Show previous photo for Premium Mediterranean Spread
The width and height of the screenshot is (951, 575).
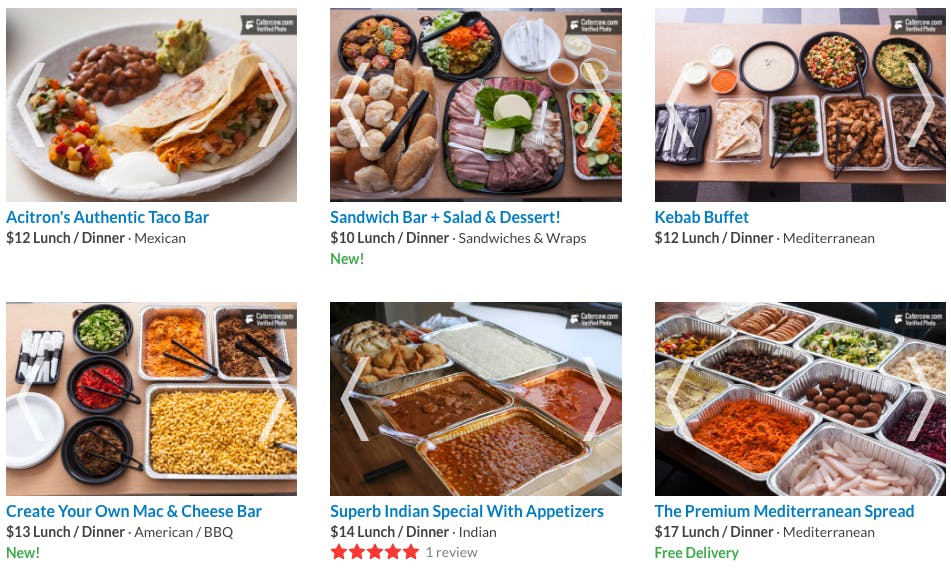coord(679,399)
